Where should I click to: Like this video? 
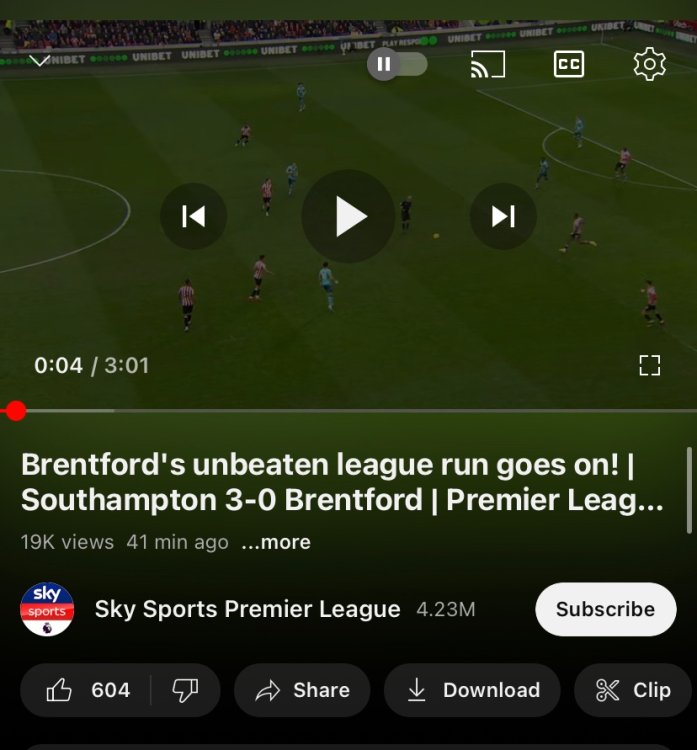tap(88, 690)
